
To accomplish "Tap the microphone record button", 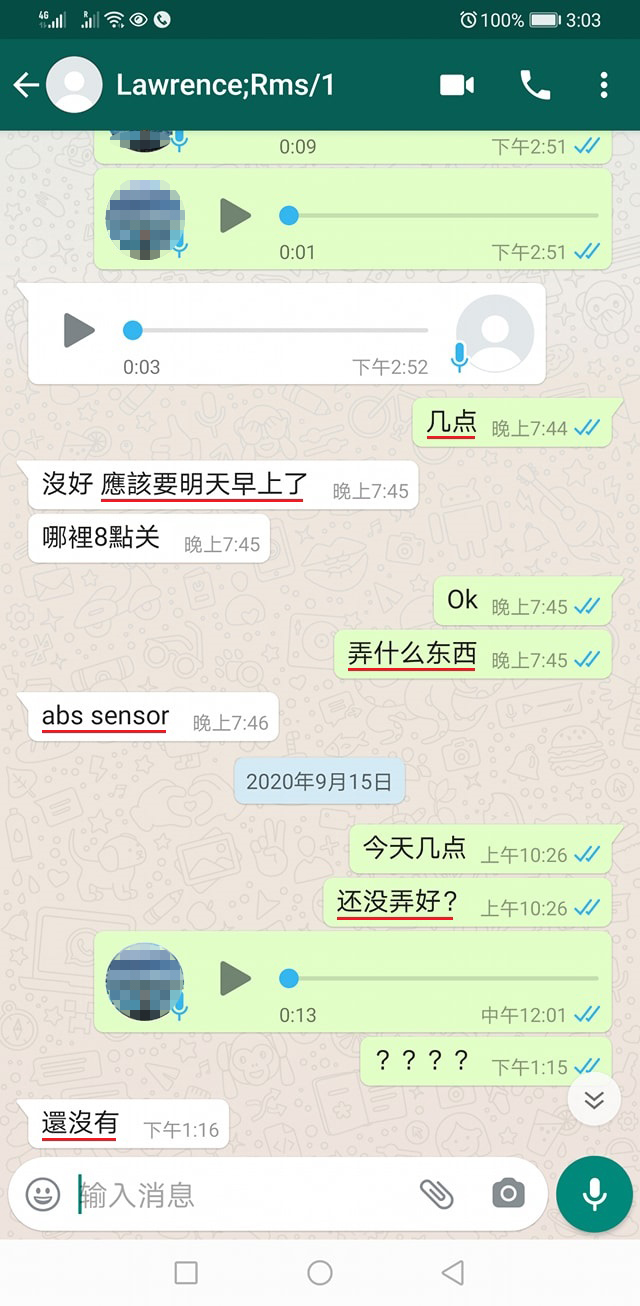I will click(x=594, y=1194).
